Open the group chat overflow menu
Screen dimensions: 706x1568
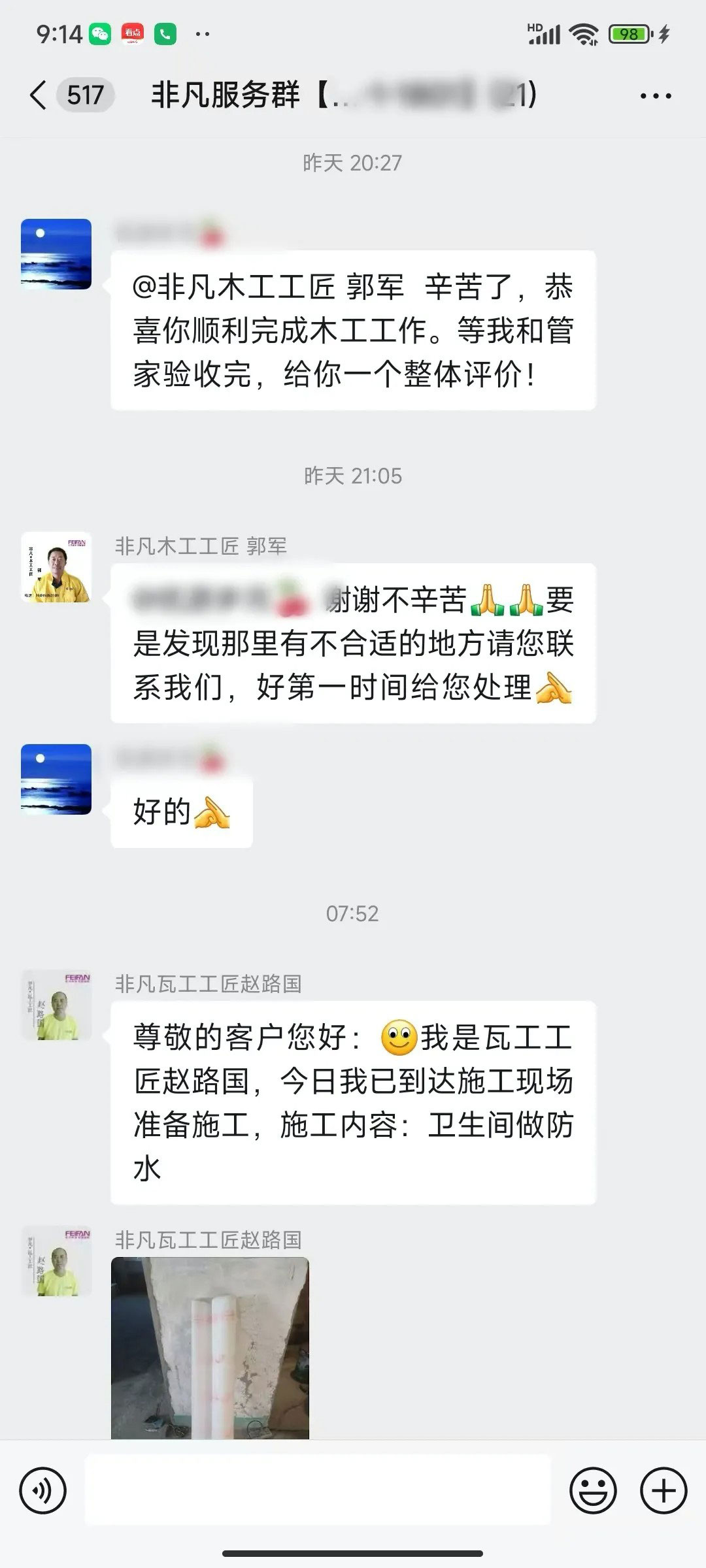(655, 96)
